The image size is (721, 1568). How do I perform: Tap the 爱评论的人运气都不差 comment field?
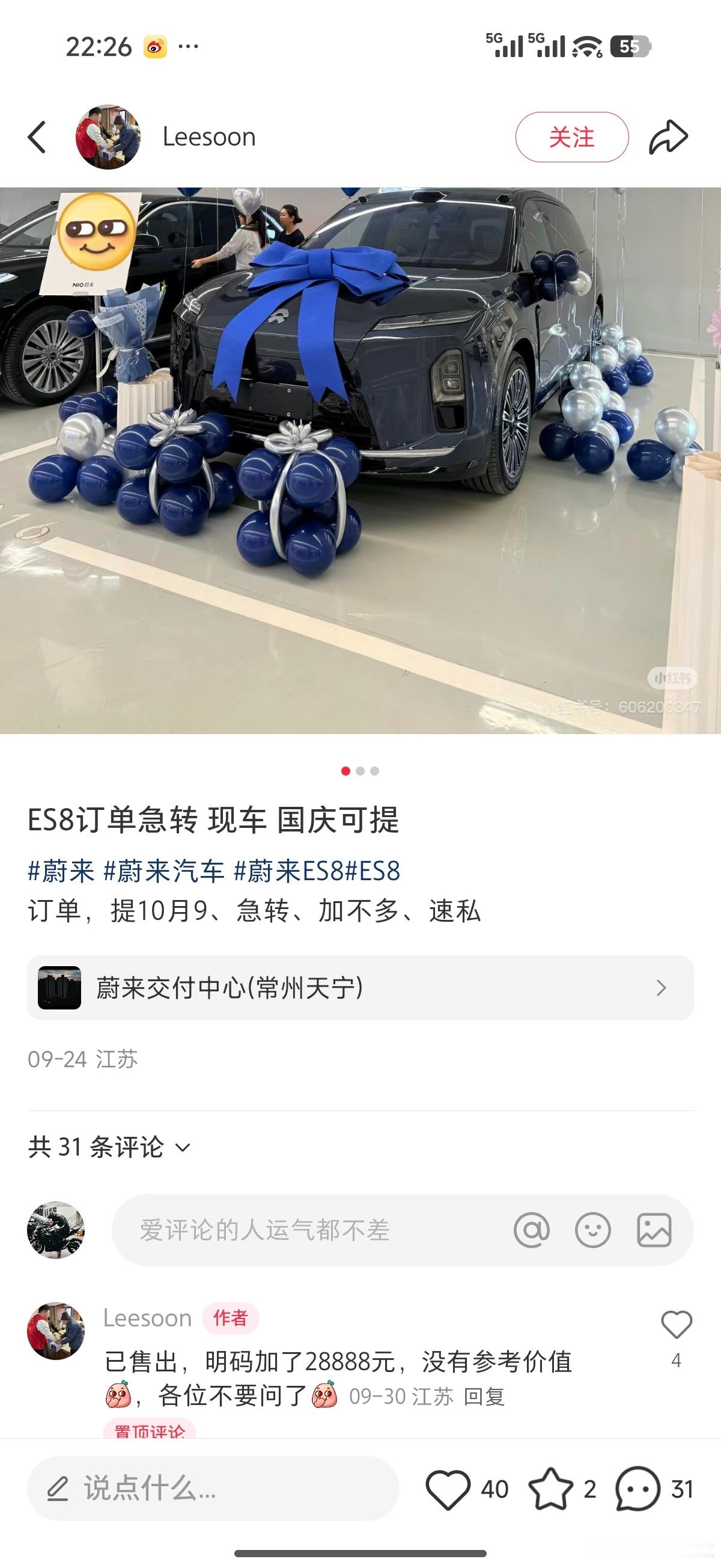click(x=304, y=1230)
